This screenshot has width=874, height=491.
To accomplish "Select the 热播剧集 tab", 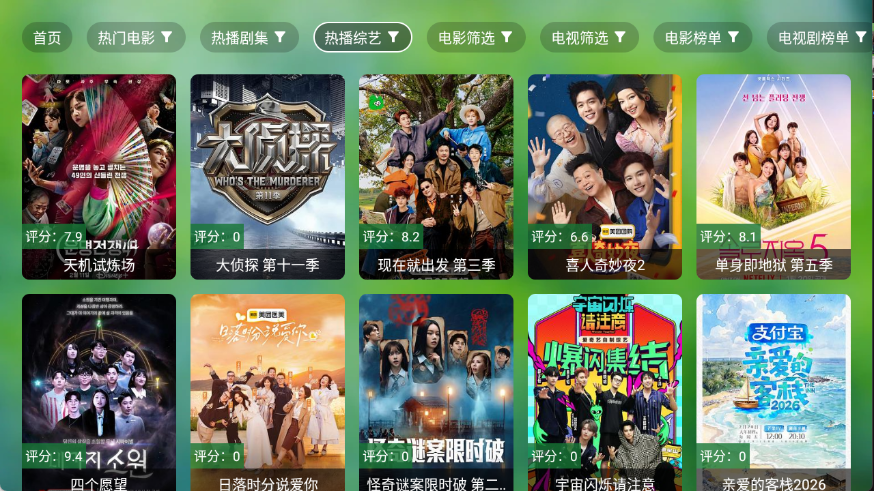I will click(249, 37).
